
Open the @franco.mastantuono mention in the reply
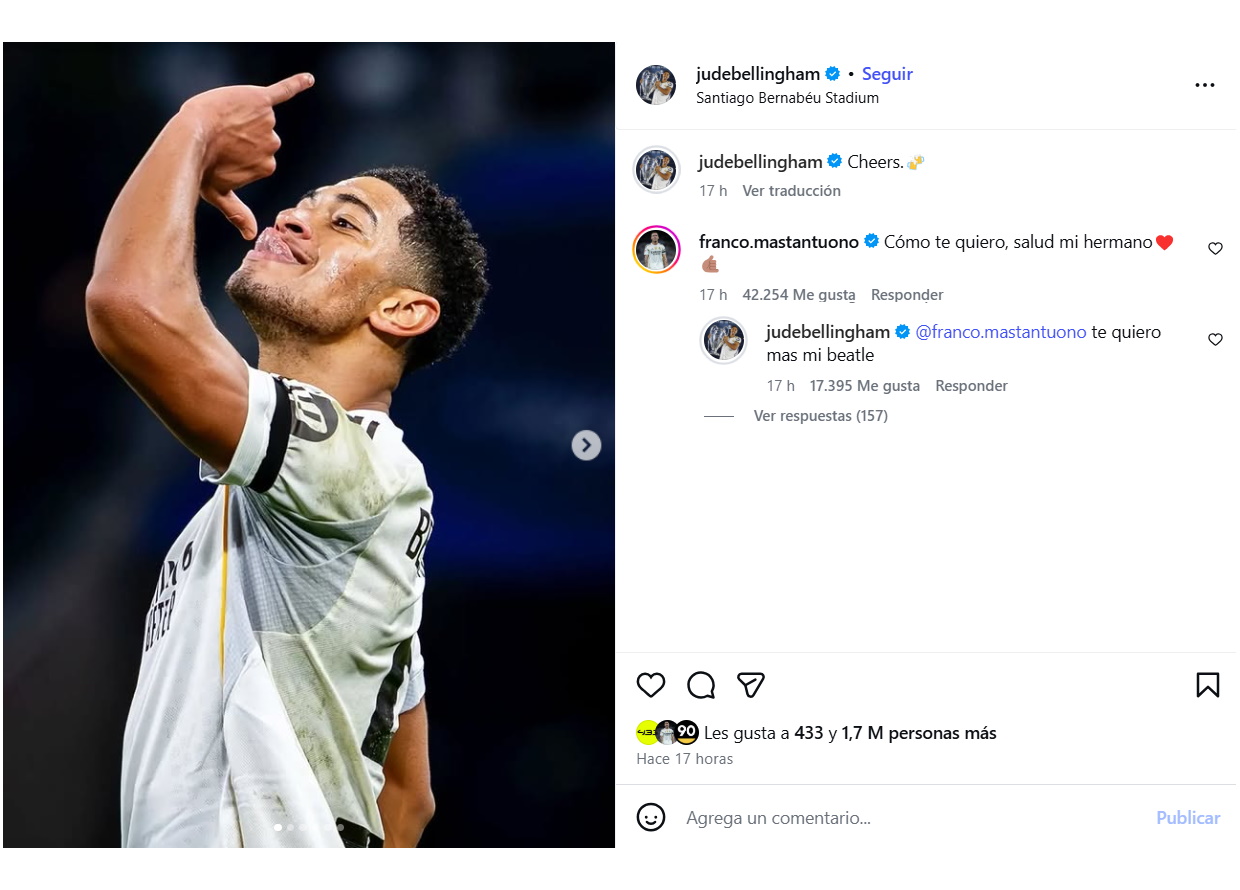pyautogui.click(x=1000, y=332)
